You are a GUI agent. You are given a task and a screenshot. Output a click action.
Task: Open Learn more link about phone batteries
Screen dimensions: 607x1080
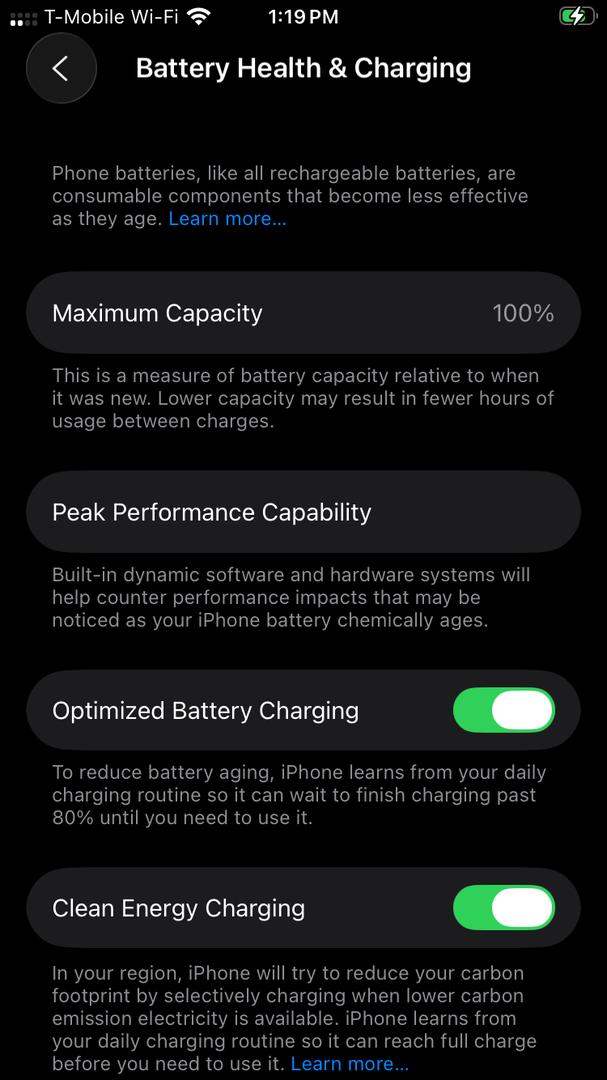click(227, 219)
